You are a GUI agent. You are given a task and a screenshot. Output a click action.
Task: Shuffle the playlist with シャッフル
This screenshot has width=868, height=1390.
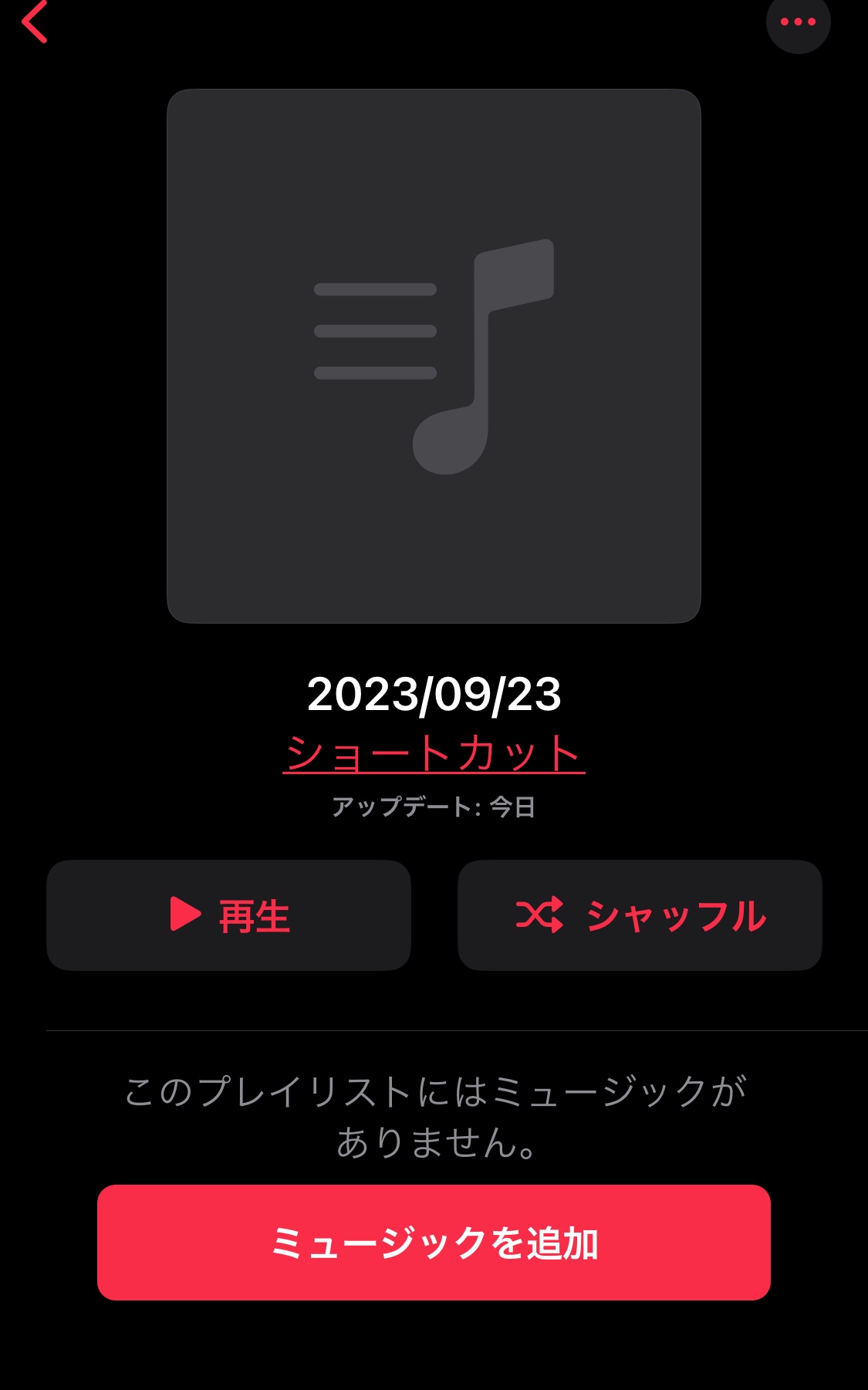(x=640, y=915)
